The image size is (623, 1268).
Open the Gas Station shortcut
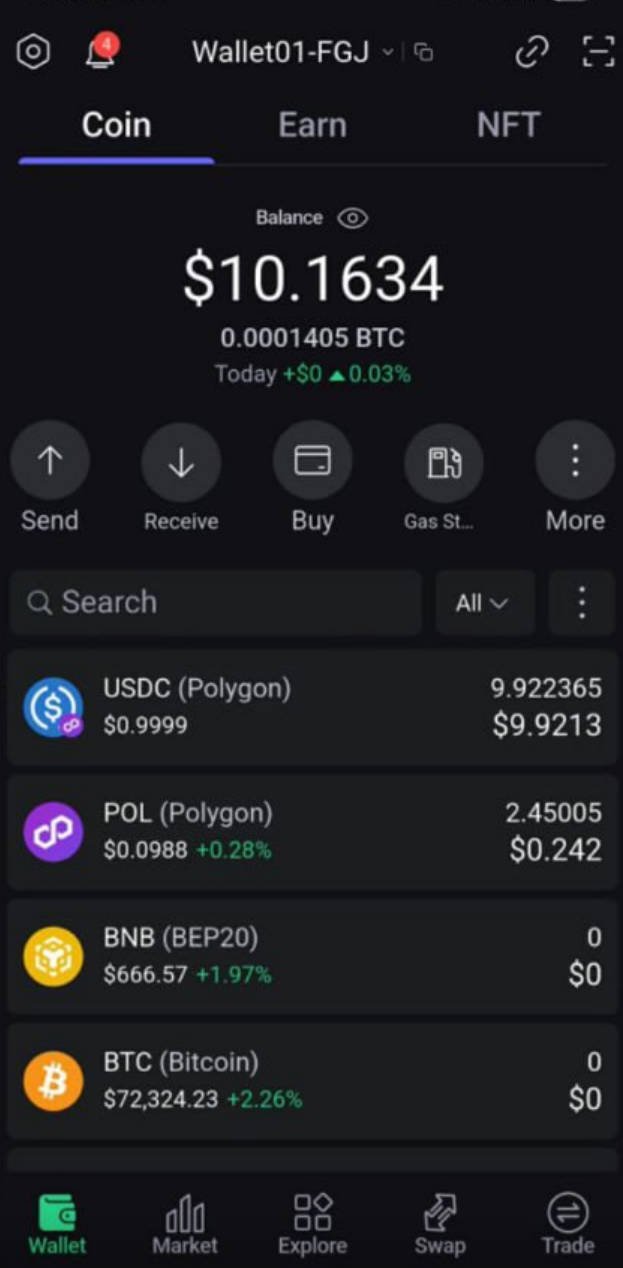click(x=443, y=461)
